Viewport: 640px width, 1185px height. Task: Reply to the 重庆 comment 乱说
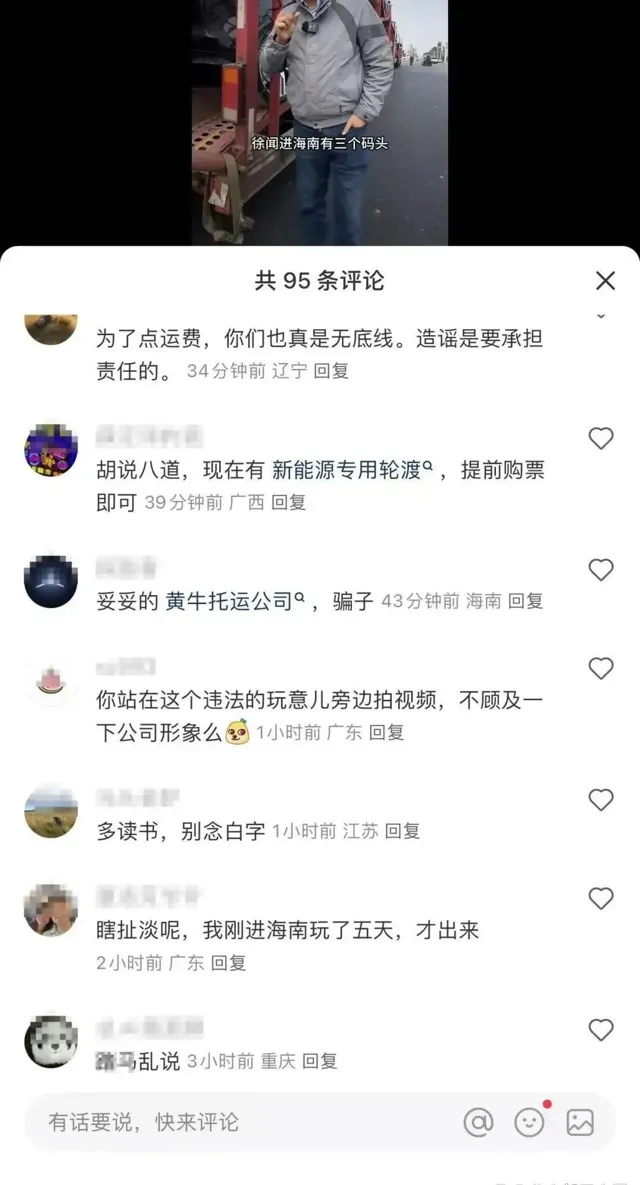point(319,1062)
